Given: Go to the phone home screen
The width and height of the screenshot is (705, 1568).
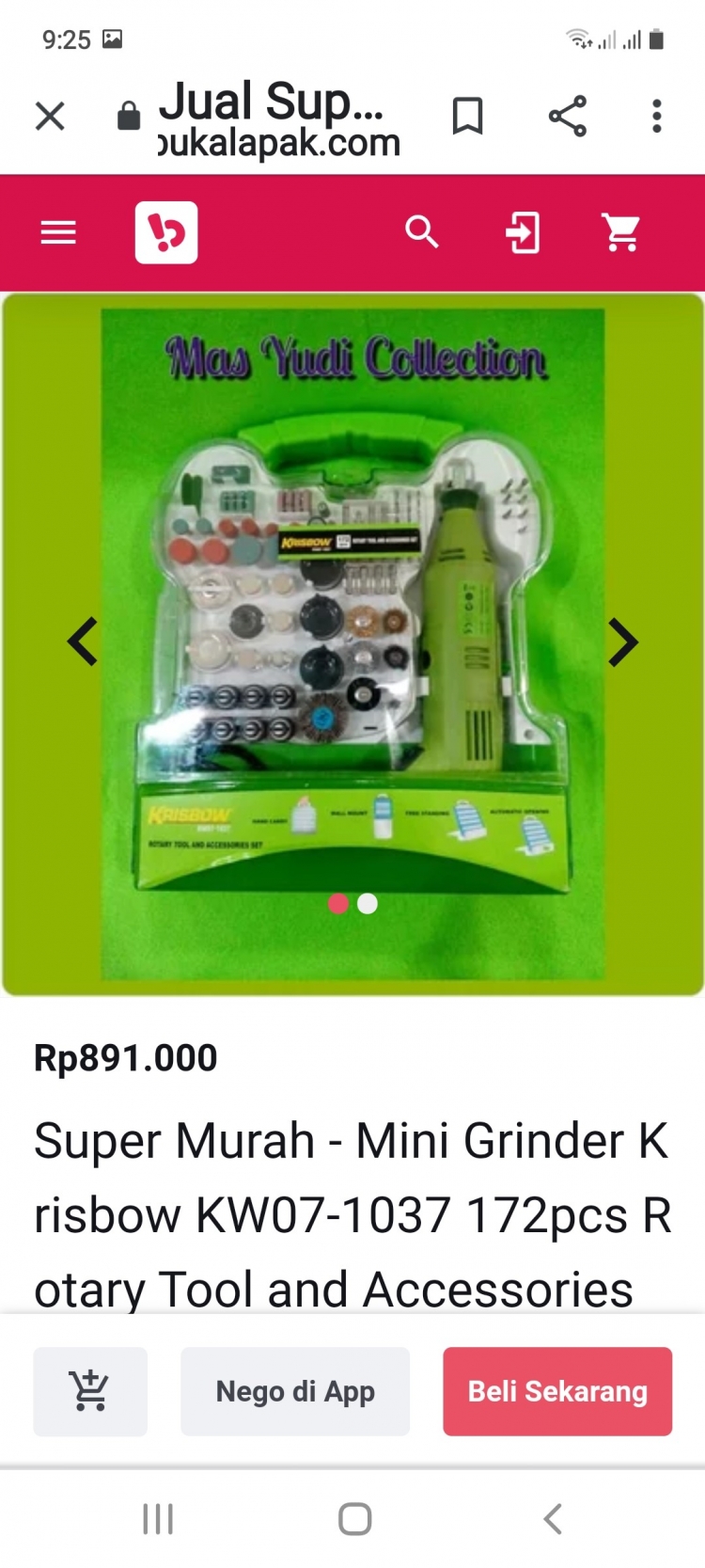Looking at the screenshot, I should pos(354,1518).
